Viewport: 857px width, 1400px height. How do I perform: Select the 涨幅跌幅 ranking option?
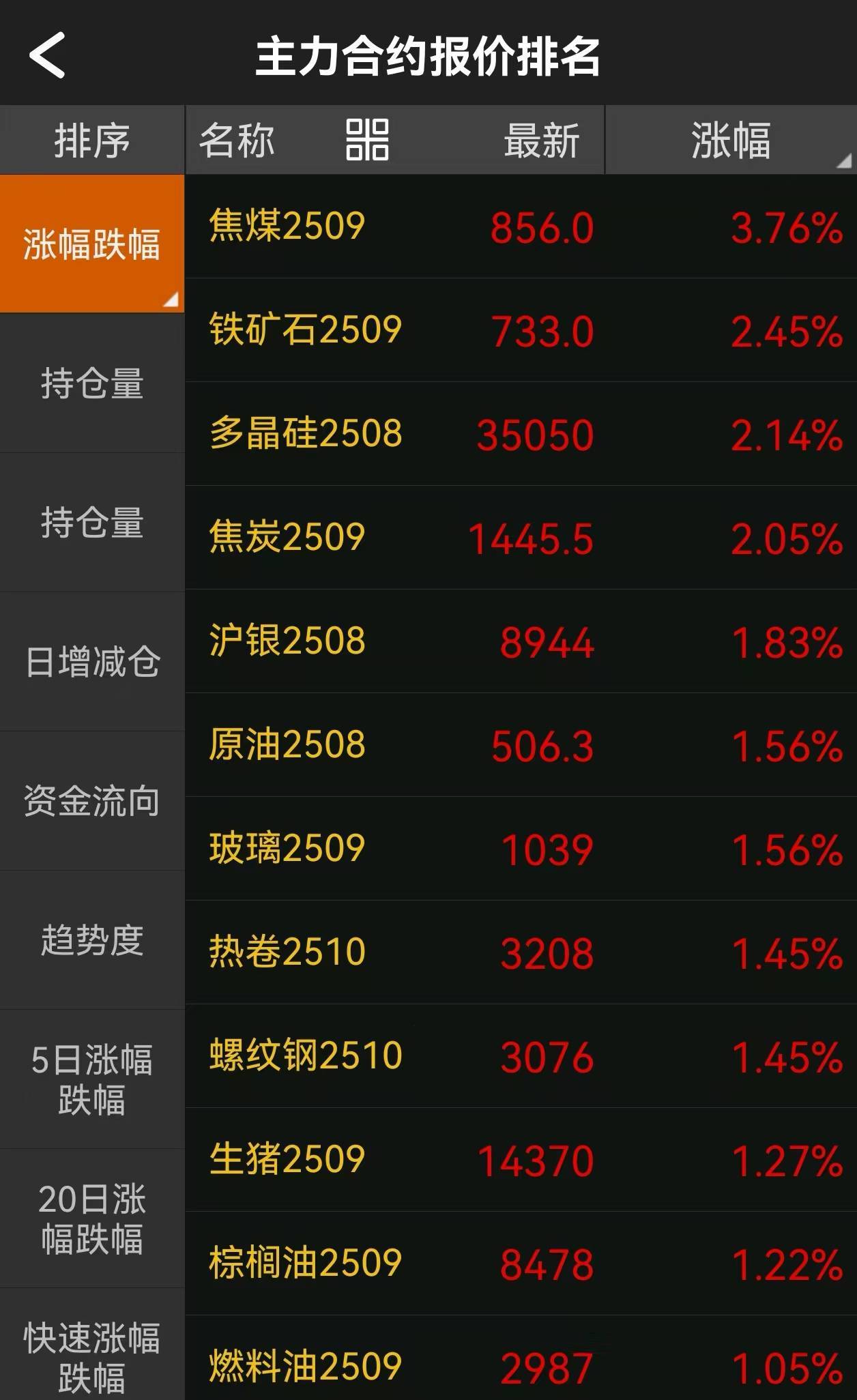(x=92, y=244)
